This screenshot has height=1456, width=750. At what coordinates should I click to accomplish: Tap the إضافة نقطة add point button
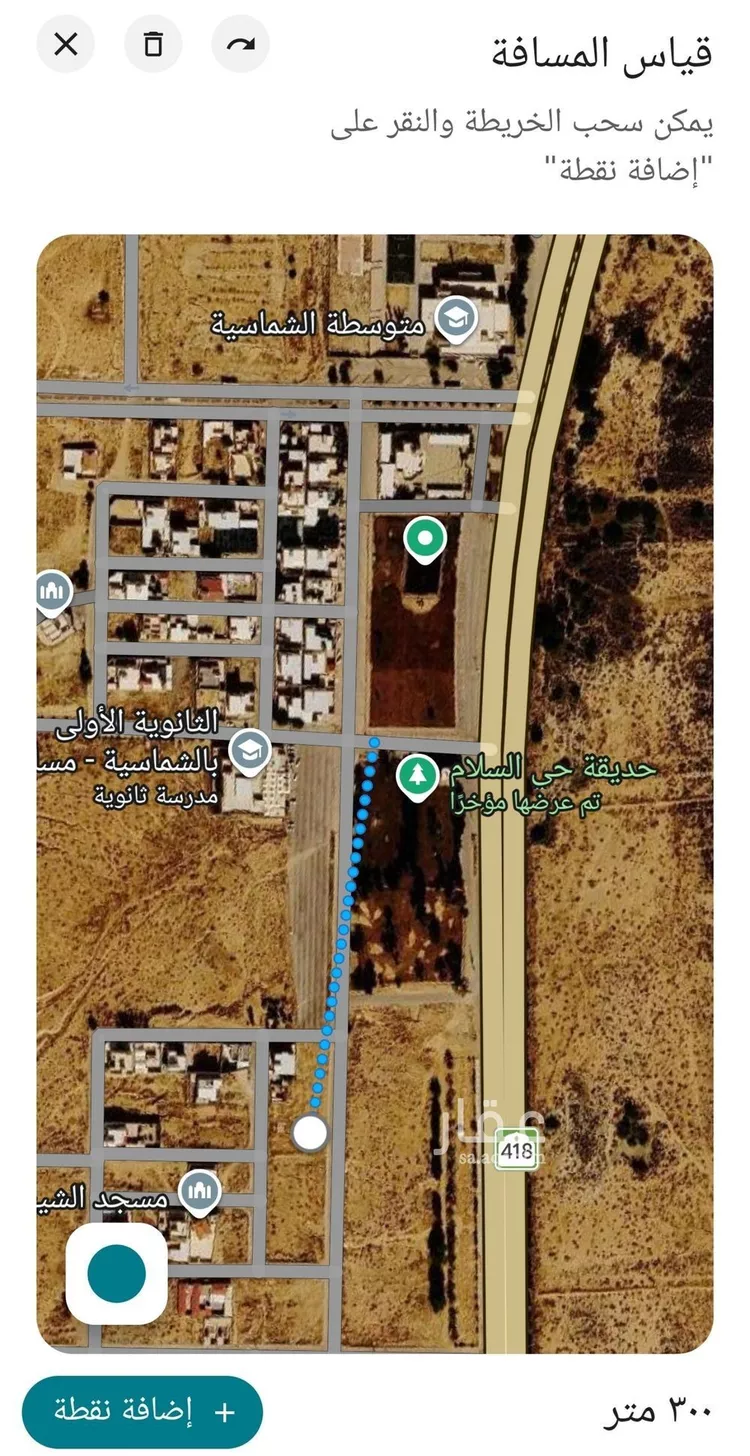point(142,1412)
